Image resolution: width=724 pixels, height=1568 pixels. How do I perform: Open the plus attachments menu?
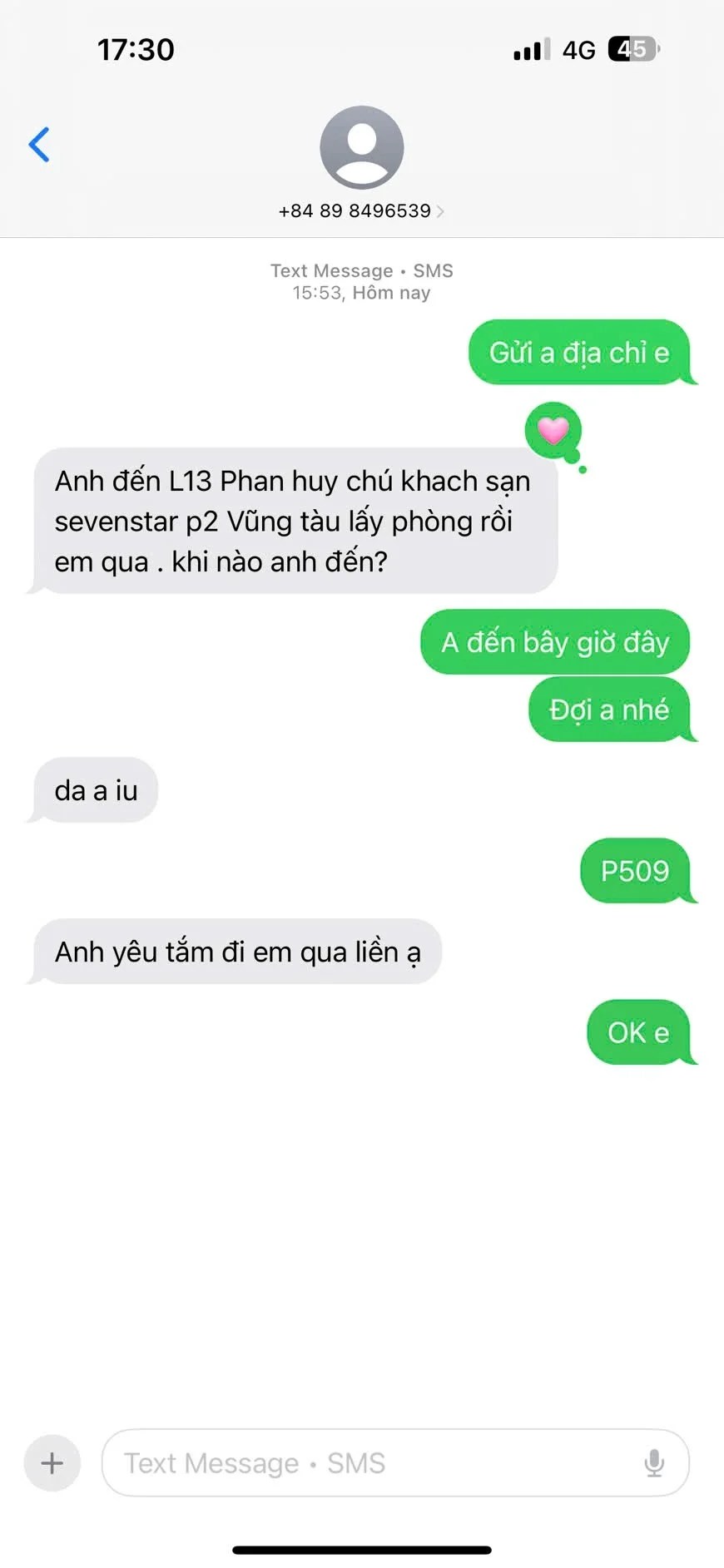[x=52, y=1462]
